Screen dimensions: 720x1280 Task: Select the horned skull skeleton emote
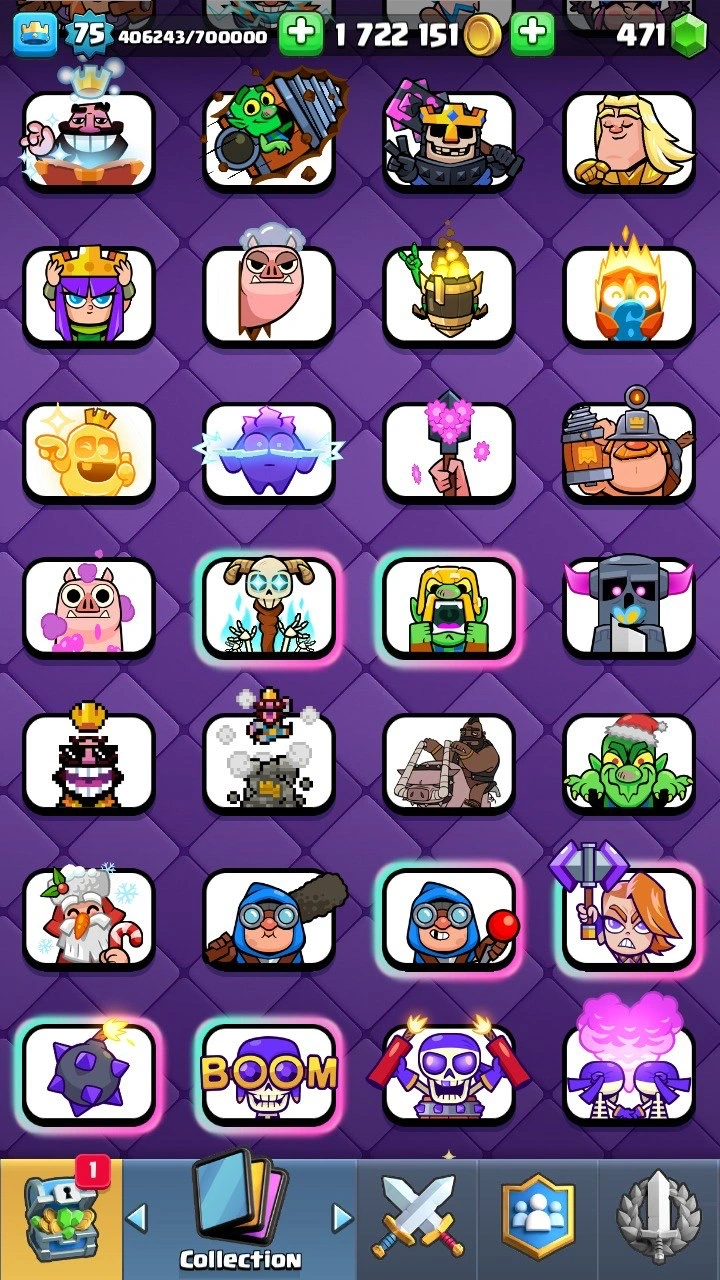[269, 606]
